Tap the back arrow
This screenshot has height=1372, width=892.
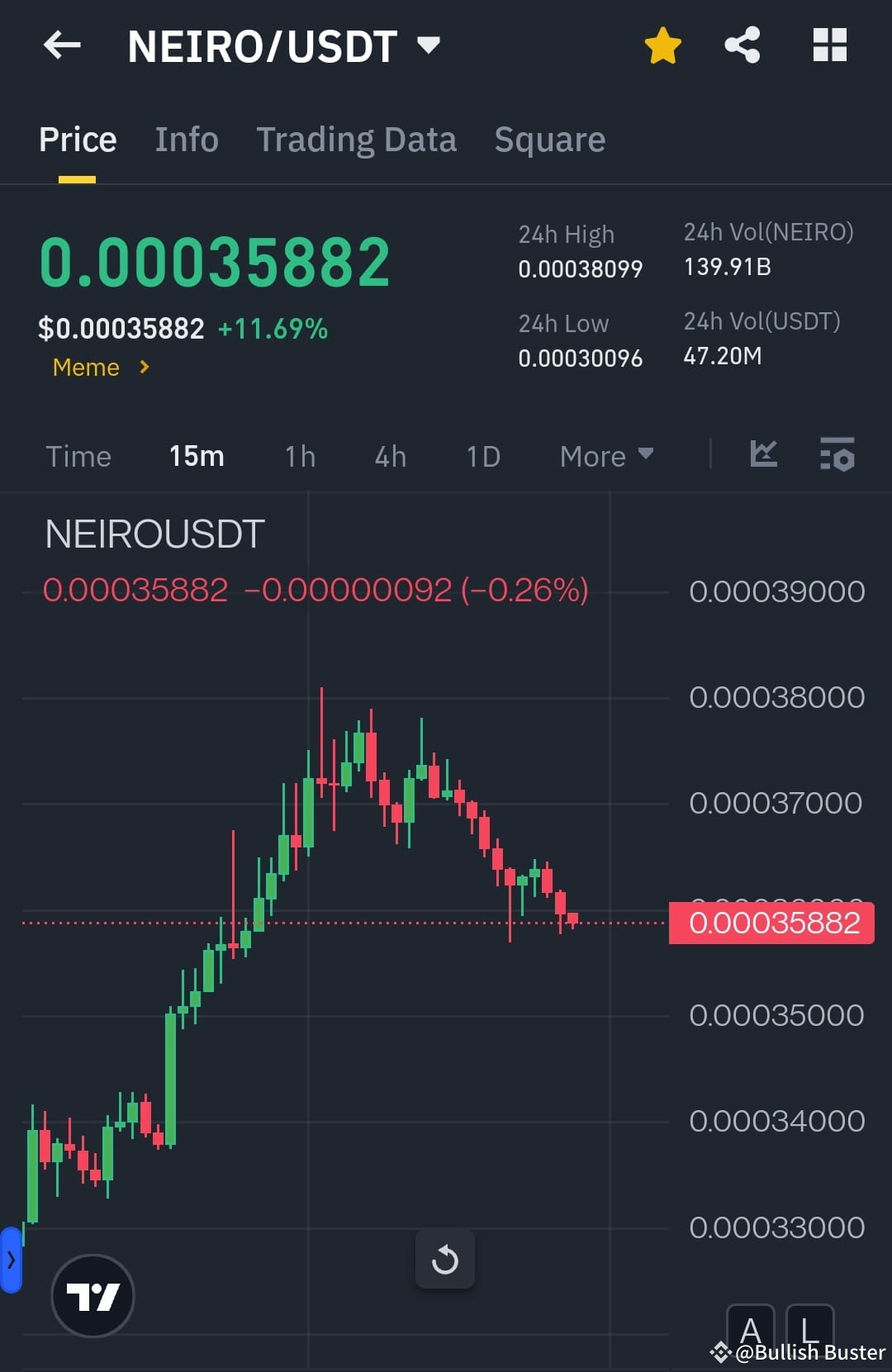62,45
